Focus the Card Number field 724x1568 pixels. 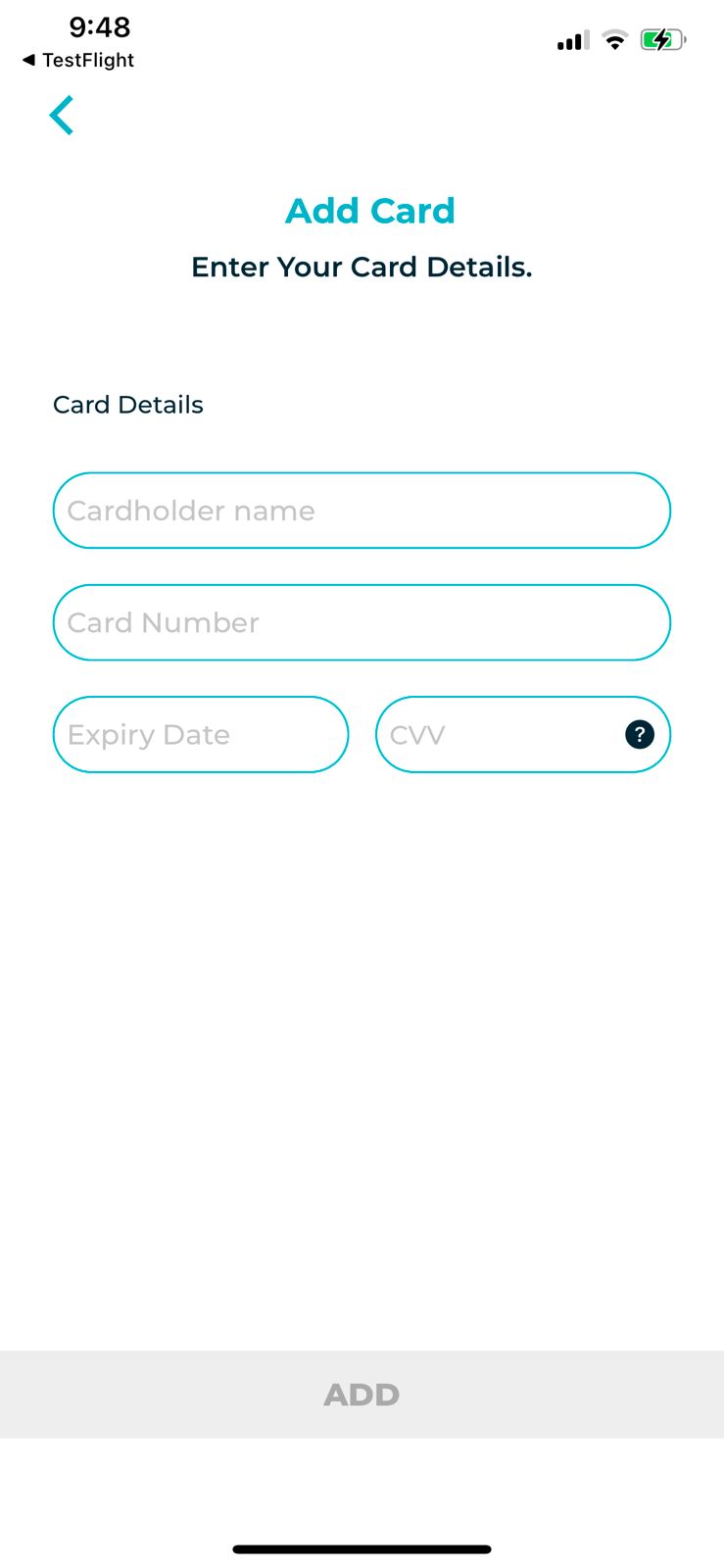click(x=362, y=622)
